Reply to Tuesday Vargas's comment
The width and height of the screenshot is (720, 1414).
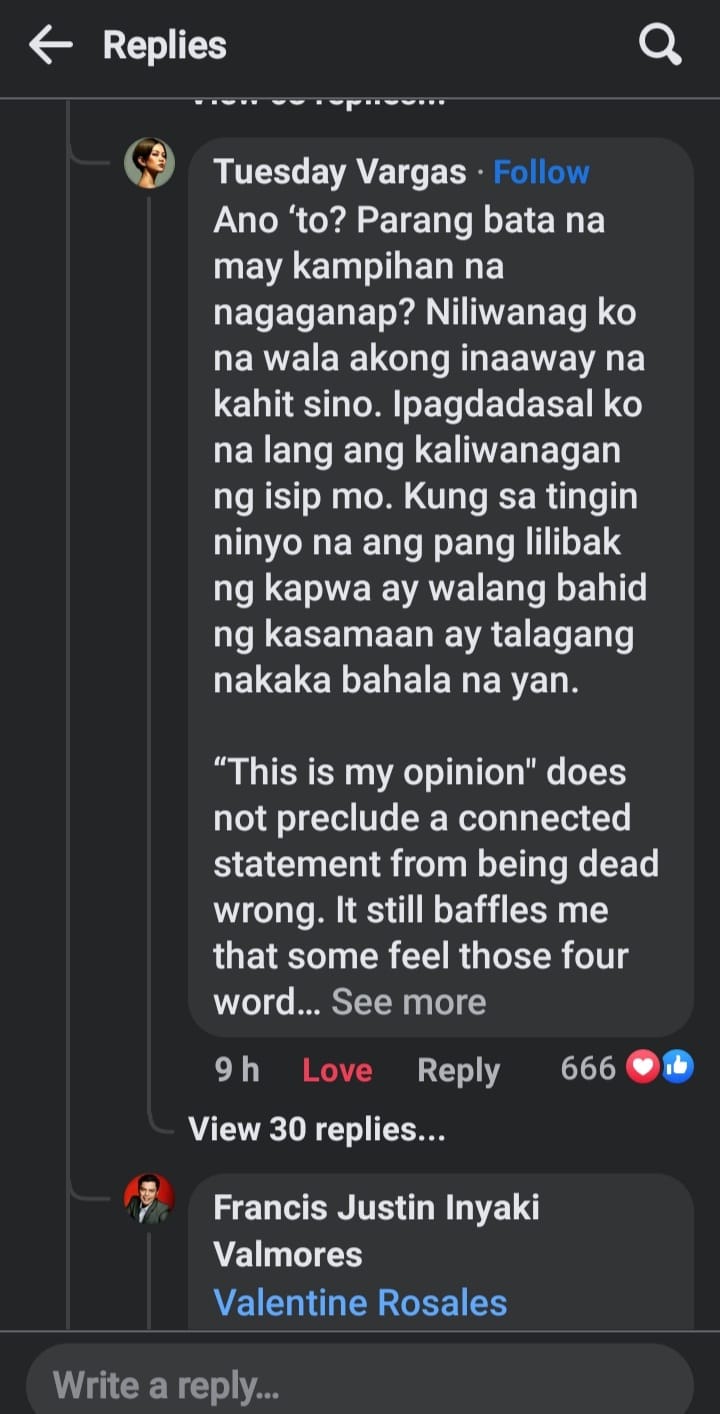(x=458, y=1070)
